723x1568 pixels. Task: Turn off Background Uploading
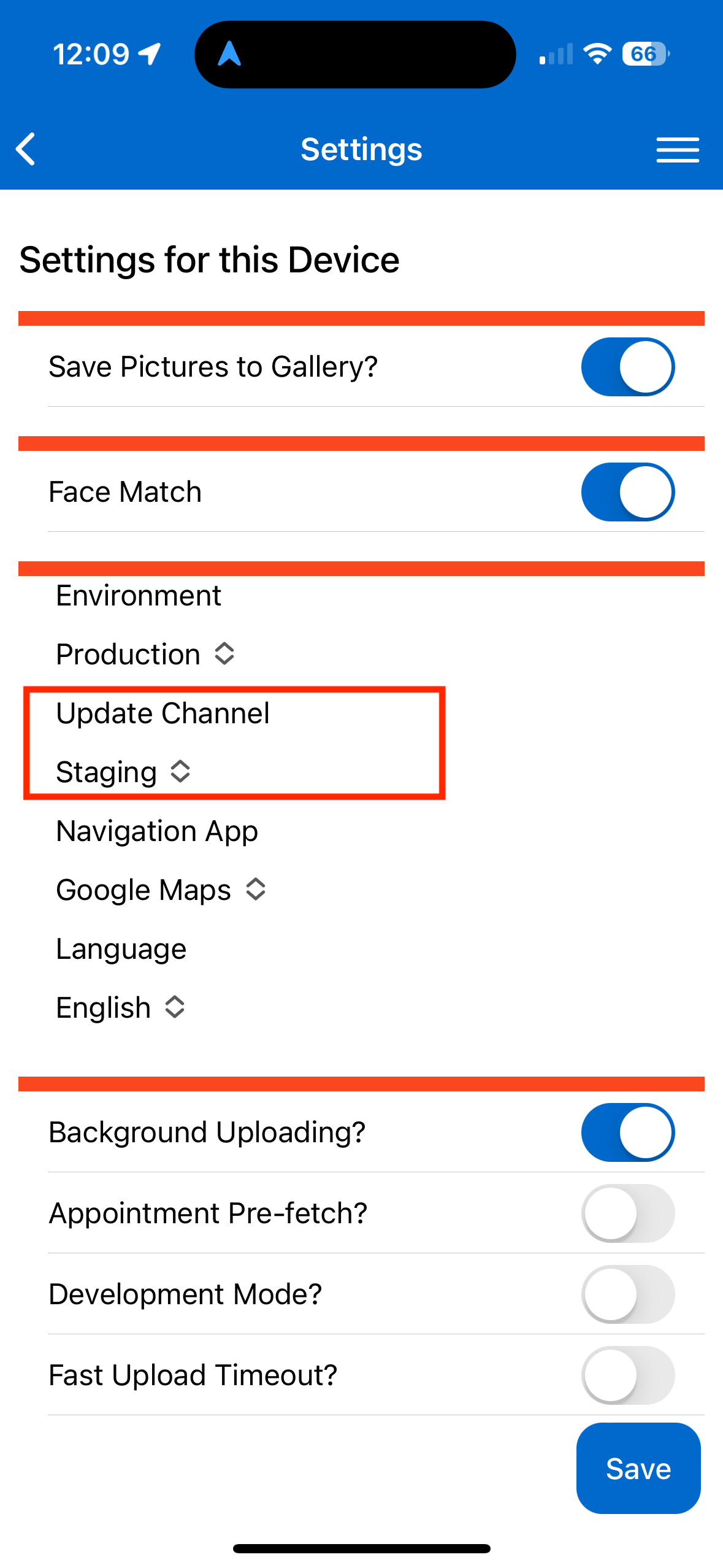pos(627,1132)
